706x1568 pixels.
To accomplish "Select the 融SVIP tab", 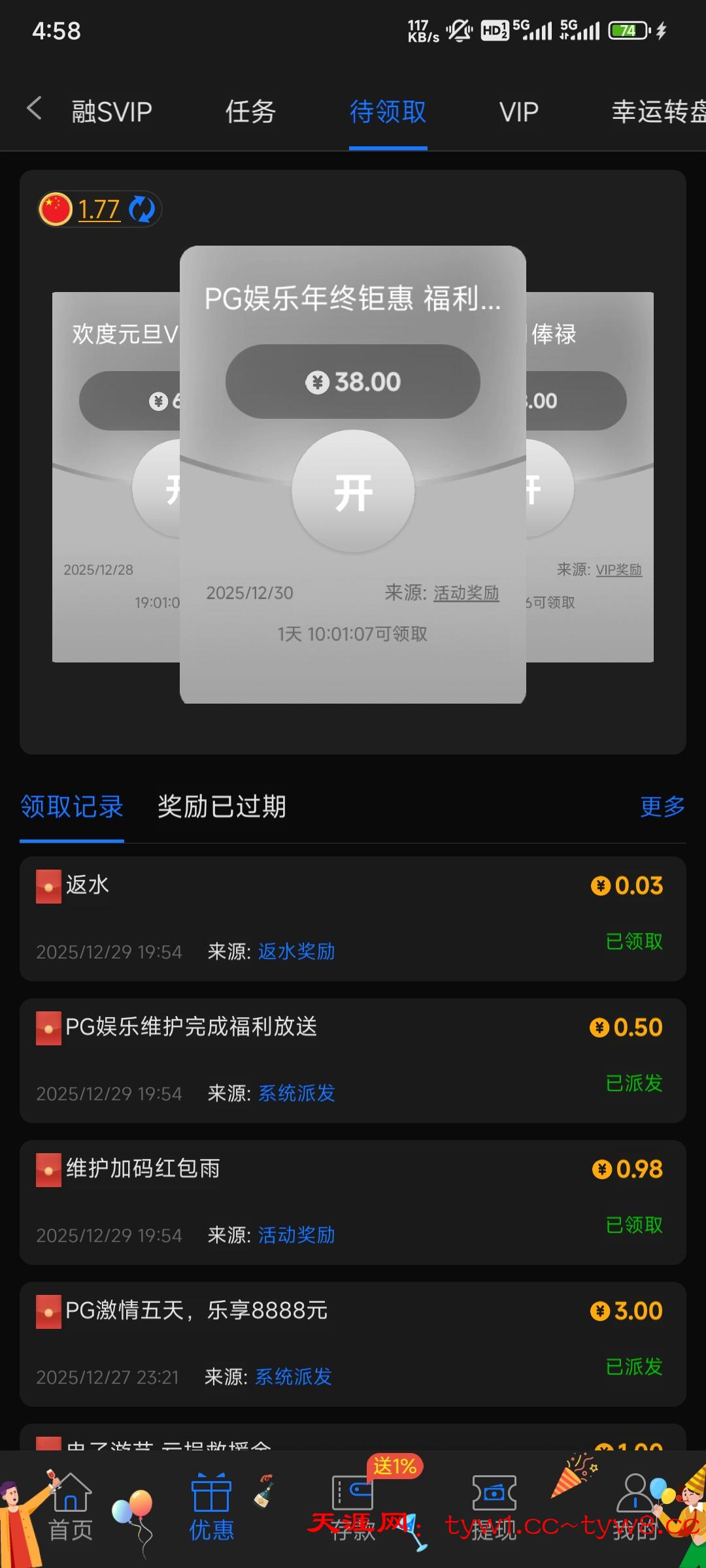I will (x=112, y=112).
